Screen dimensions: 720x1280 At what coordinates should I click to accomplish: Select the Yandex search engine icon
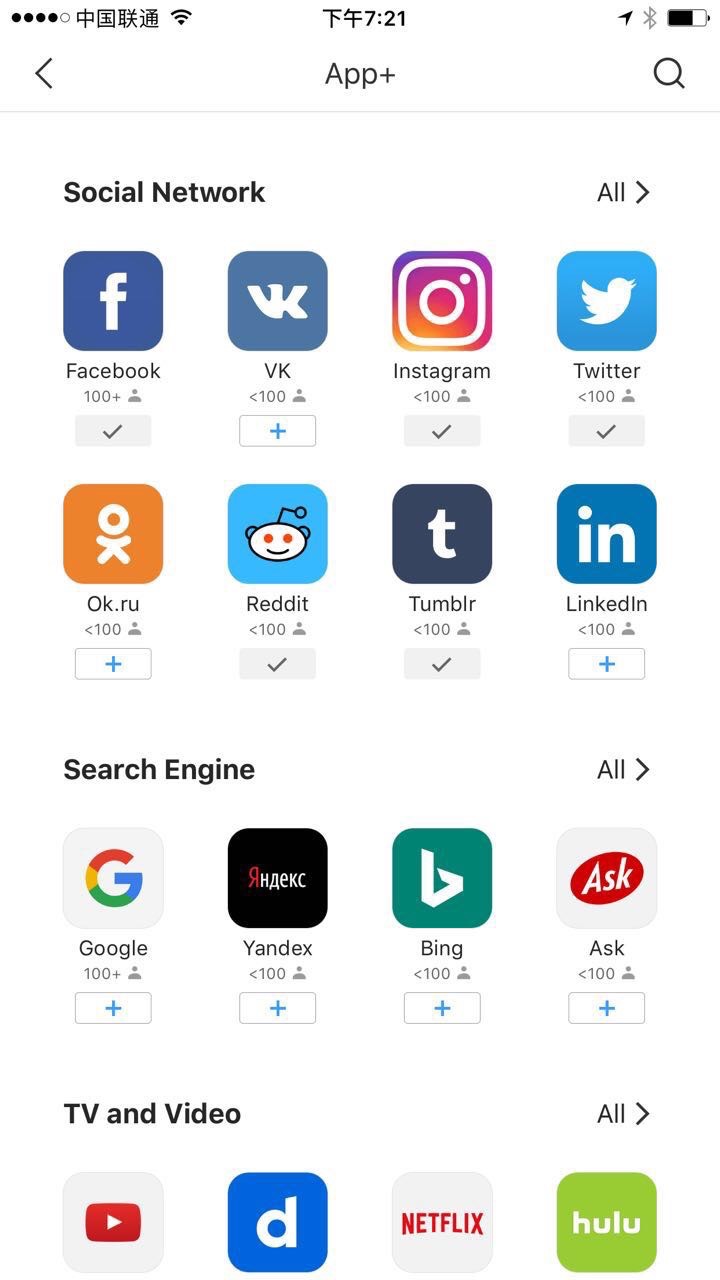[277, 877]
